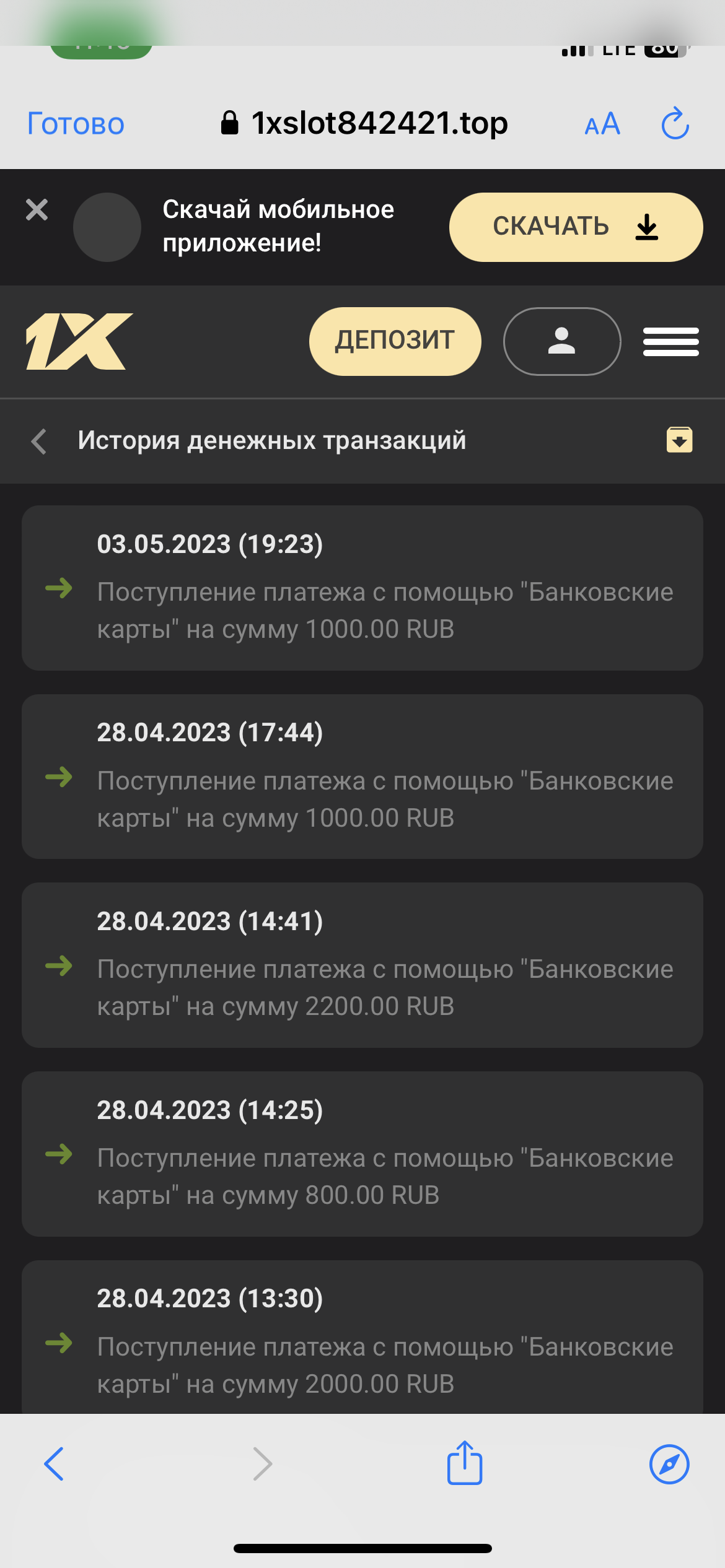Tap Готово to close the browser view
The width and height of the screenshot is (725, 1568).
tap(76, 124)
